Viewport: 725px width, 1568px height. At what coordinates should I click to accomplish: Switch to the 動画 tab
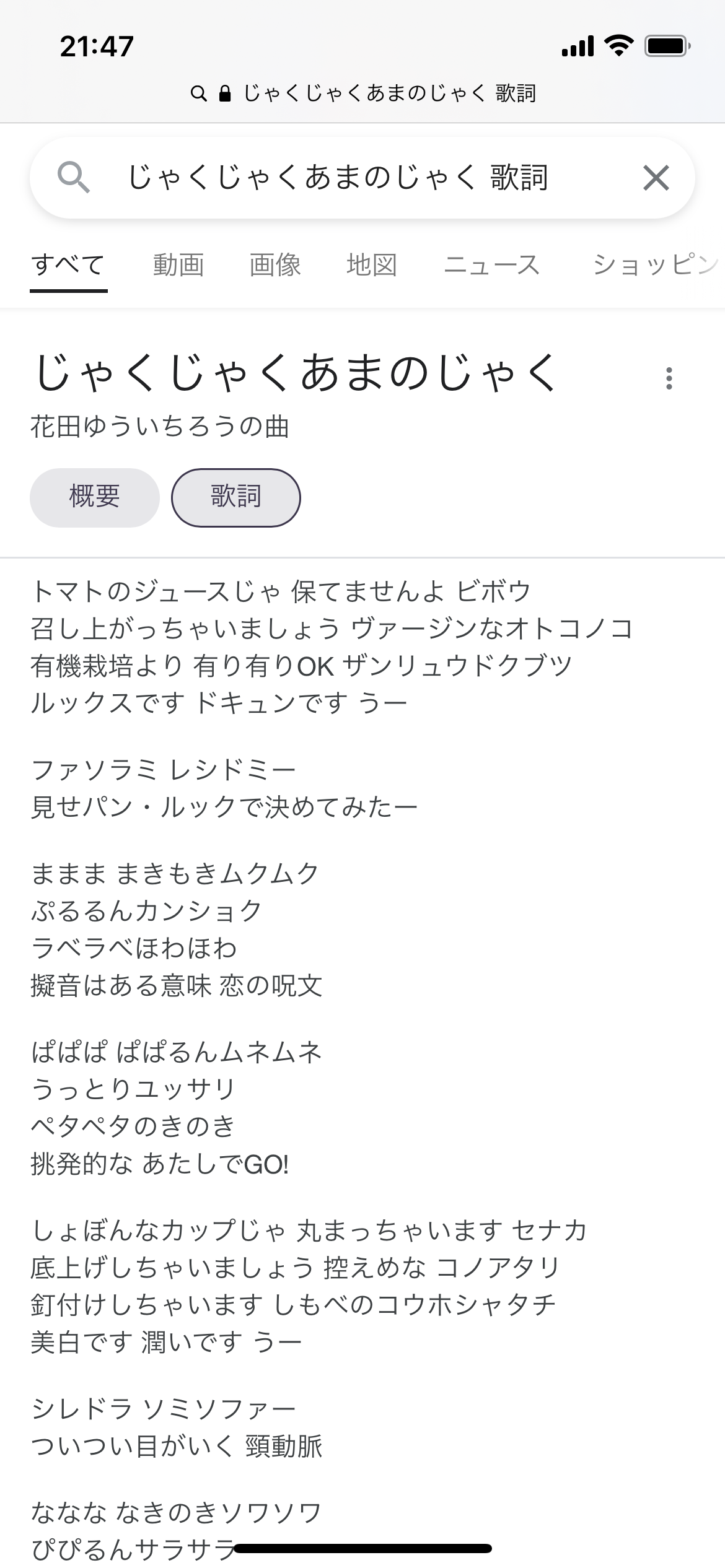coord(178,265)
